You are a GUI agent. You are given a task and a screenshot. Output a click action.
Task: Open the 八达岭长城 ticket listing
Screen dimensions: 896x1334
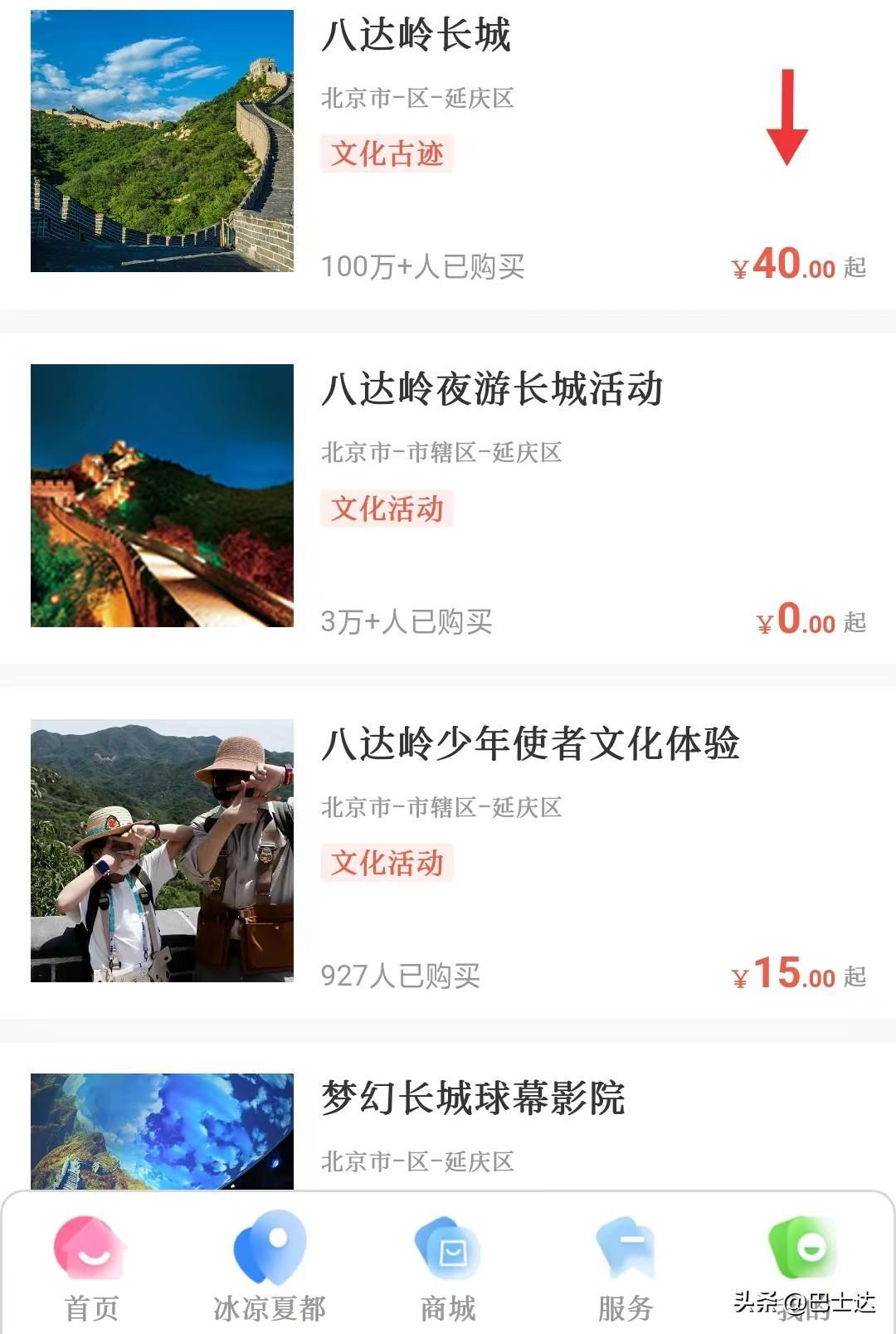click(x=415, y=37)
